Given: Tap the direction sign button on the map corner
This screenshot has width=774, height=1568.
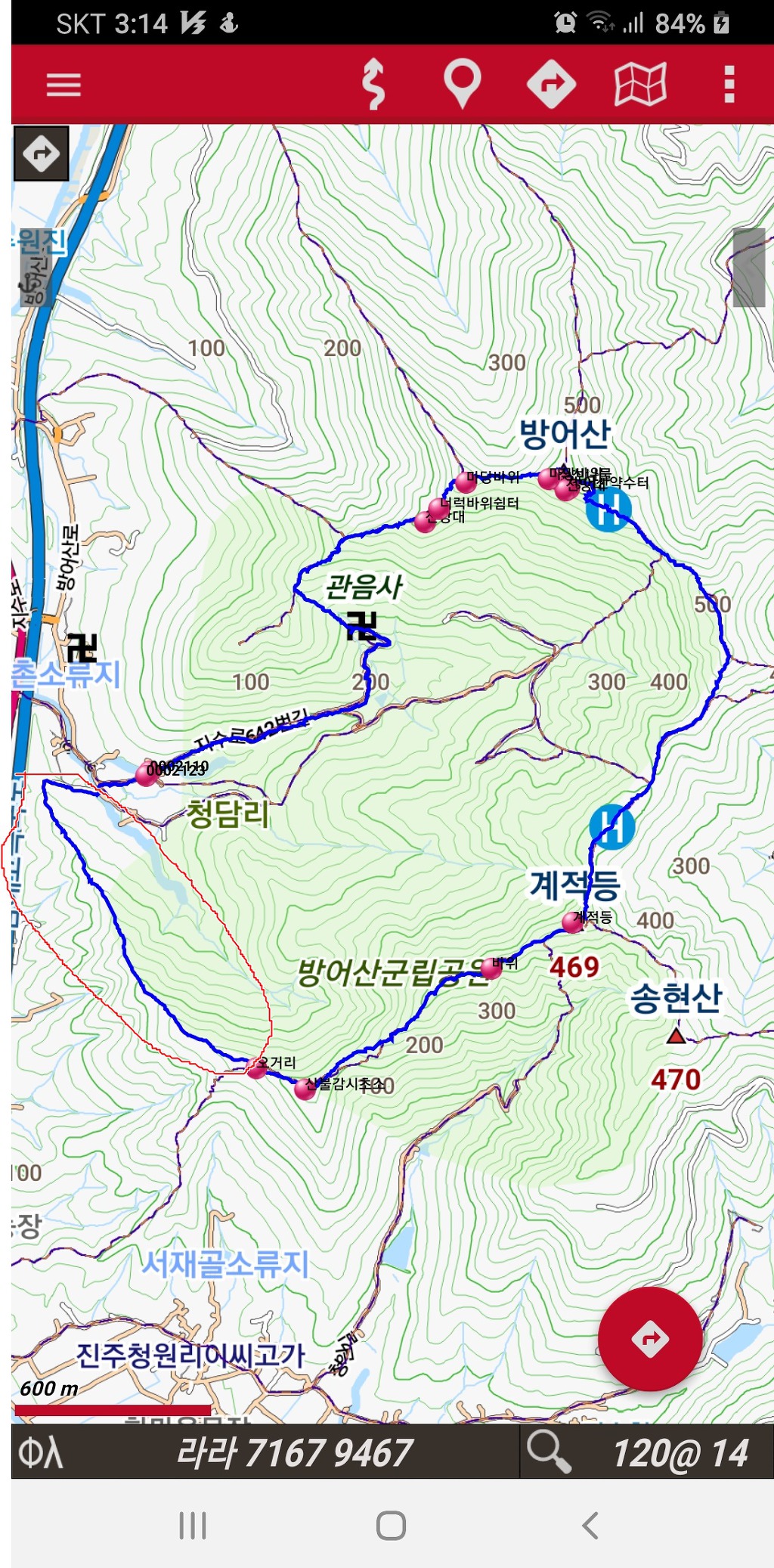Looking at the screenshot, I should pos(42,153).
